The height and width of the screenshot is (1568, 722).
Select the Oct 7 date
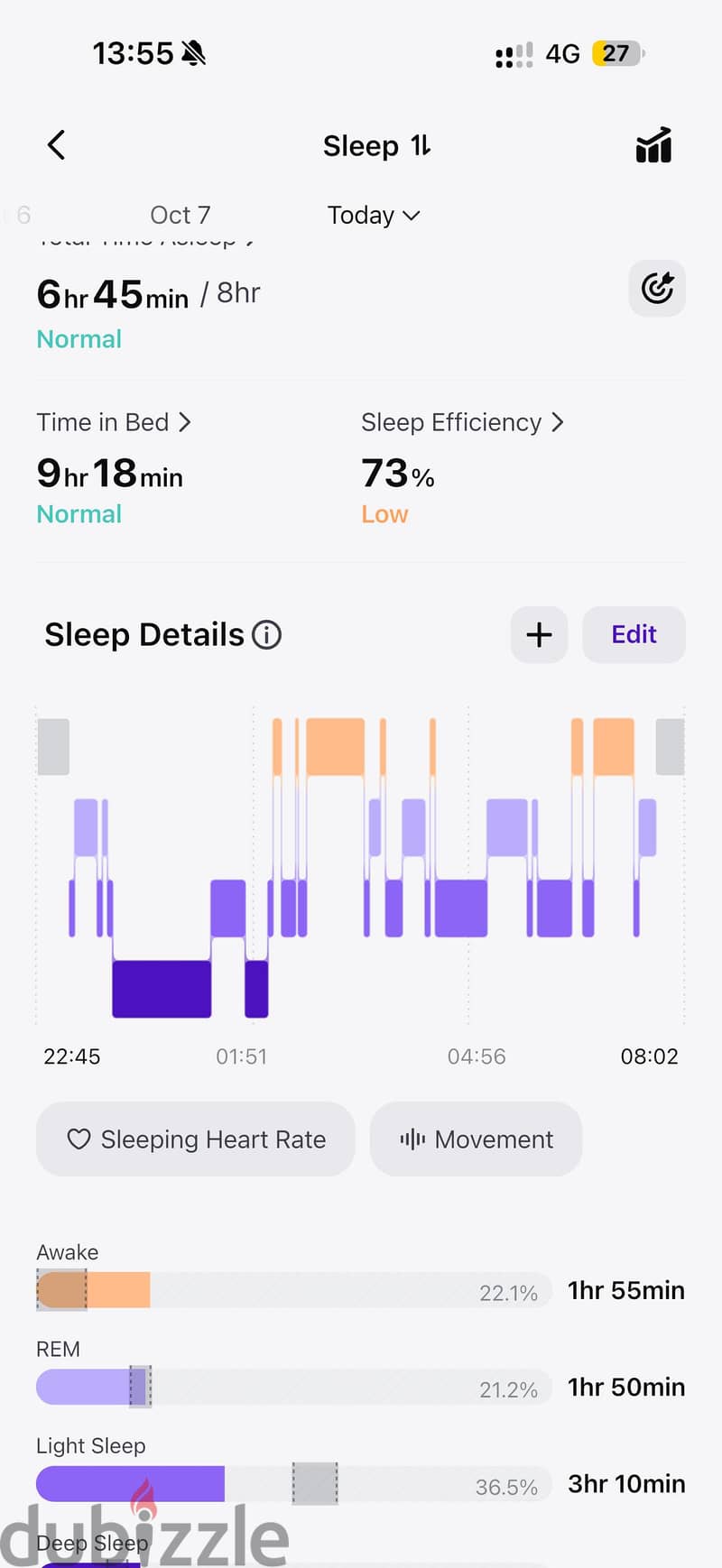coord(180,215)
